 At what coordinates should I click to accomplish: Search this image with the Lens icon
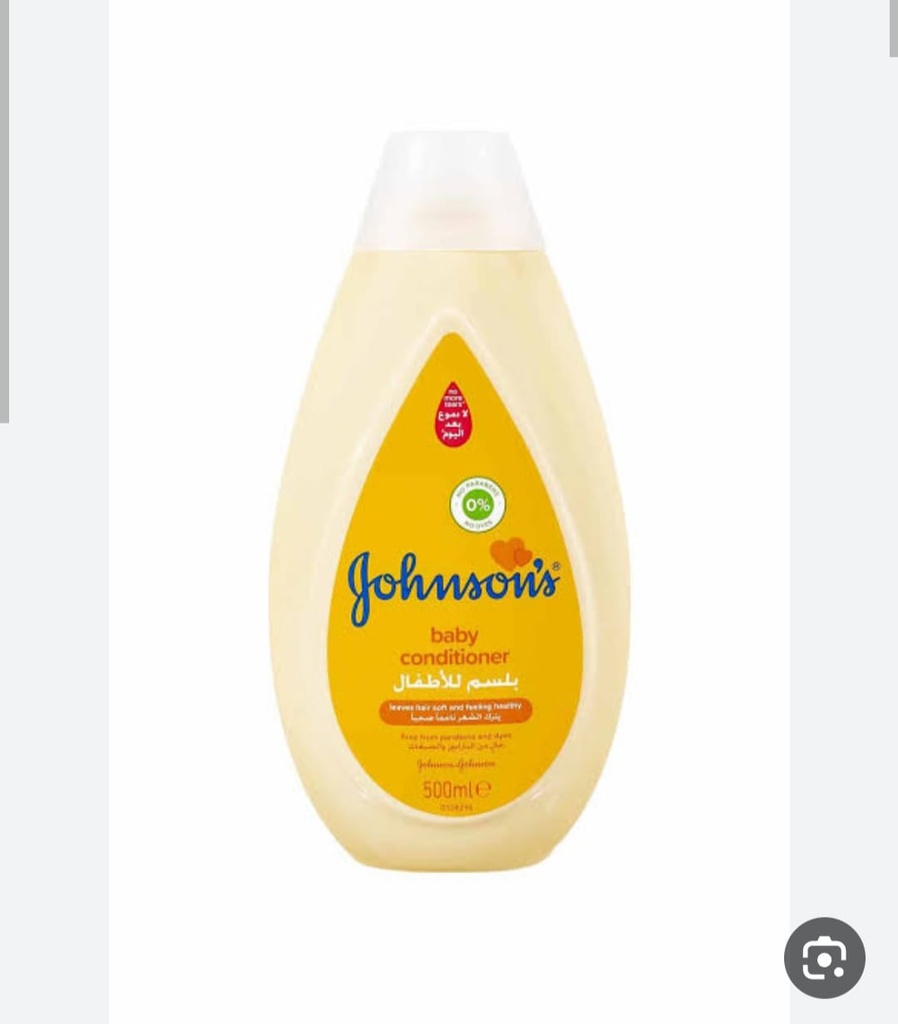824,958
